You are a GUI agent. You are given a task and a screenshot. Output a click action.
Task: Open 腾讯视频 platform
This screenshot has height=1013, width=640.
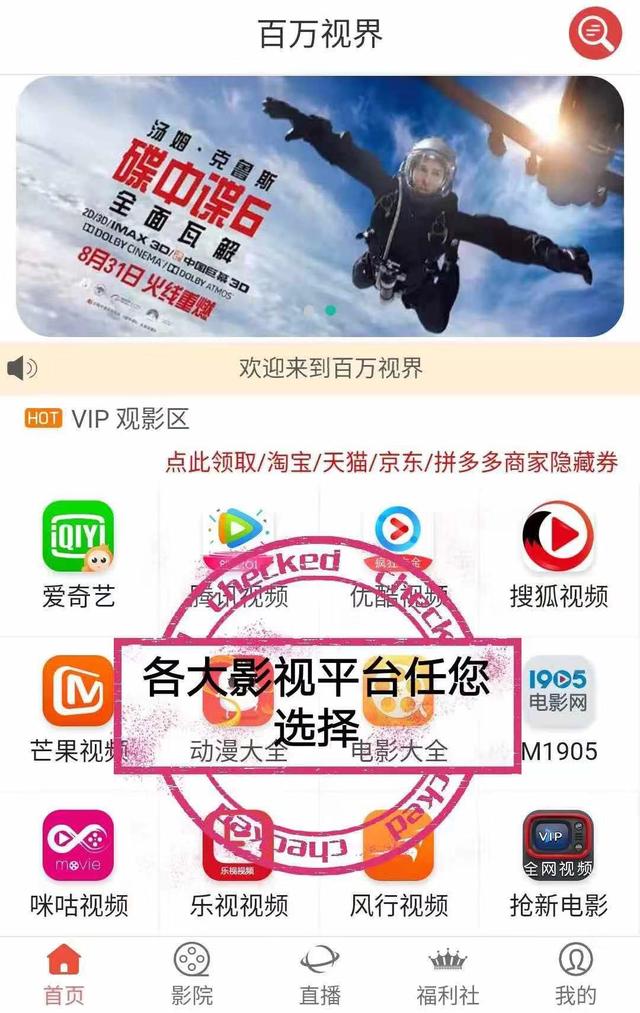pos(239,538)
